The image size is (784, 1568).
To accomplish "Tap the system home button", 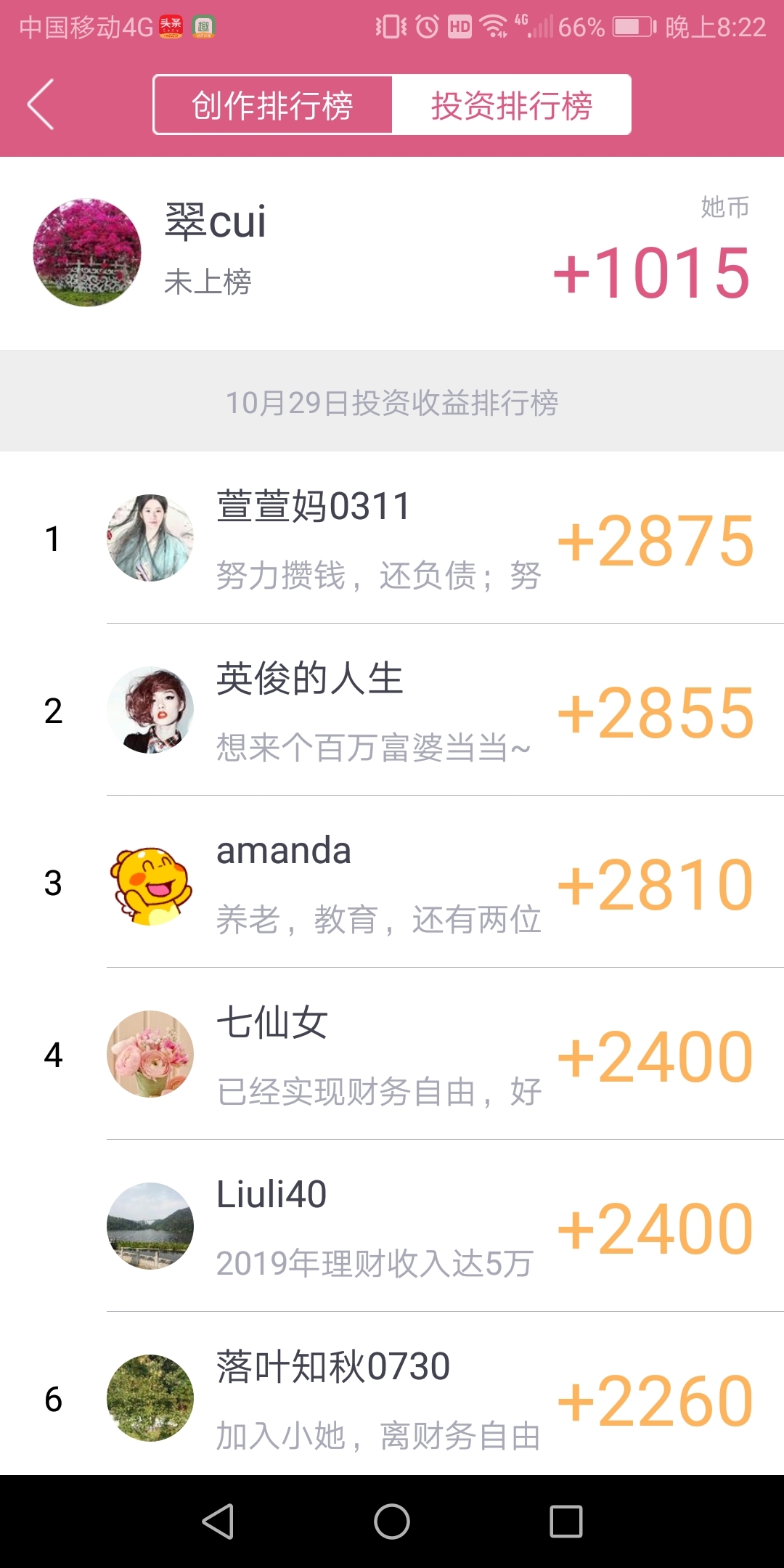I will [x=392, y=1522].
